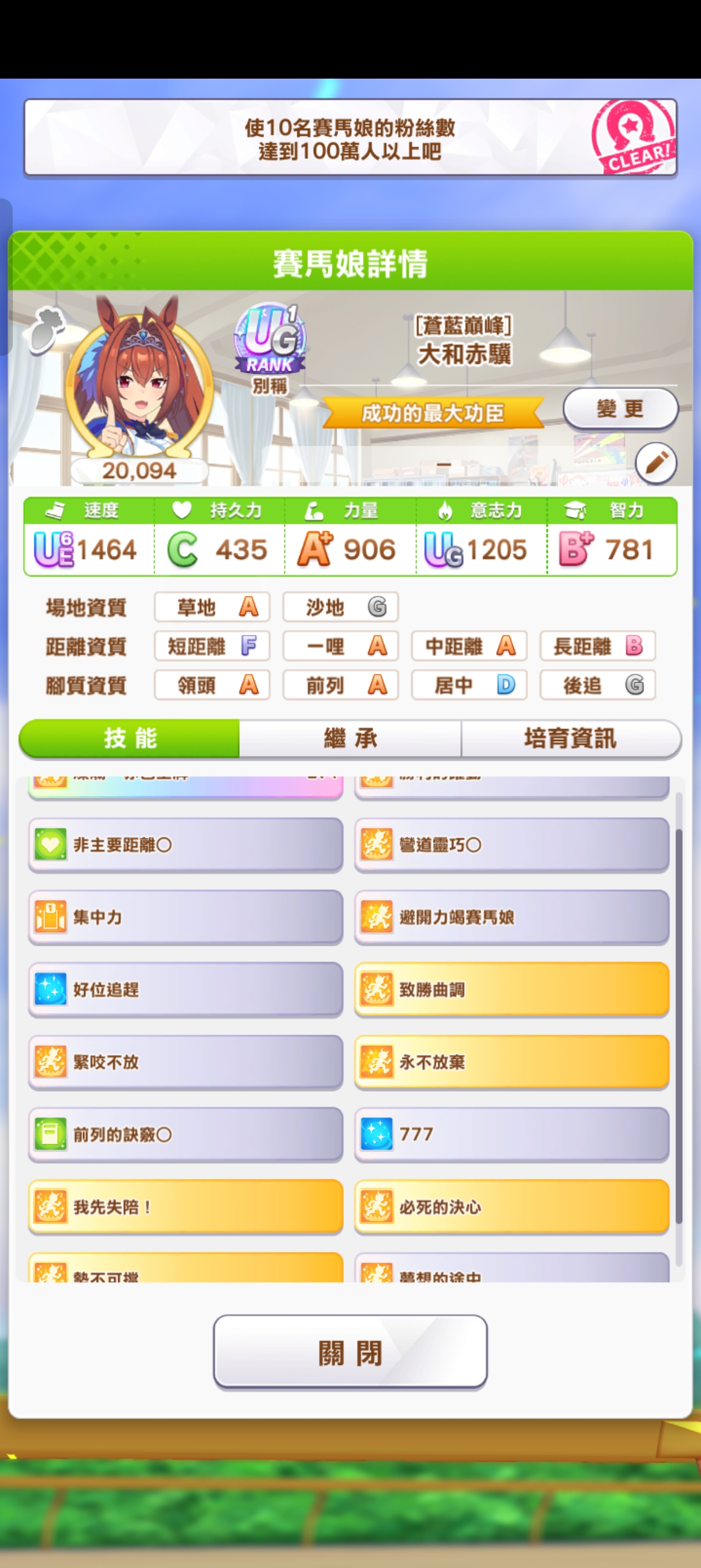Tap the 必死的決心 skill
The image size is (701, 1568).
(512, 1207)
